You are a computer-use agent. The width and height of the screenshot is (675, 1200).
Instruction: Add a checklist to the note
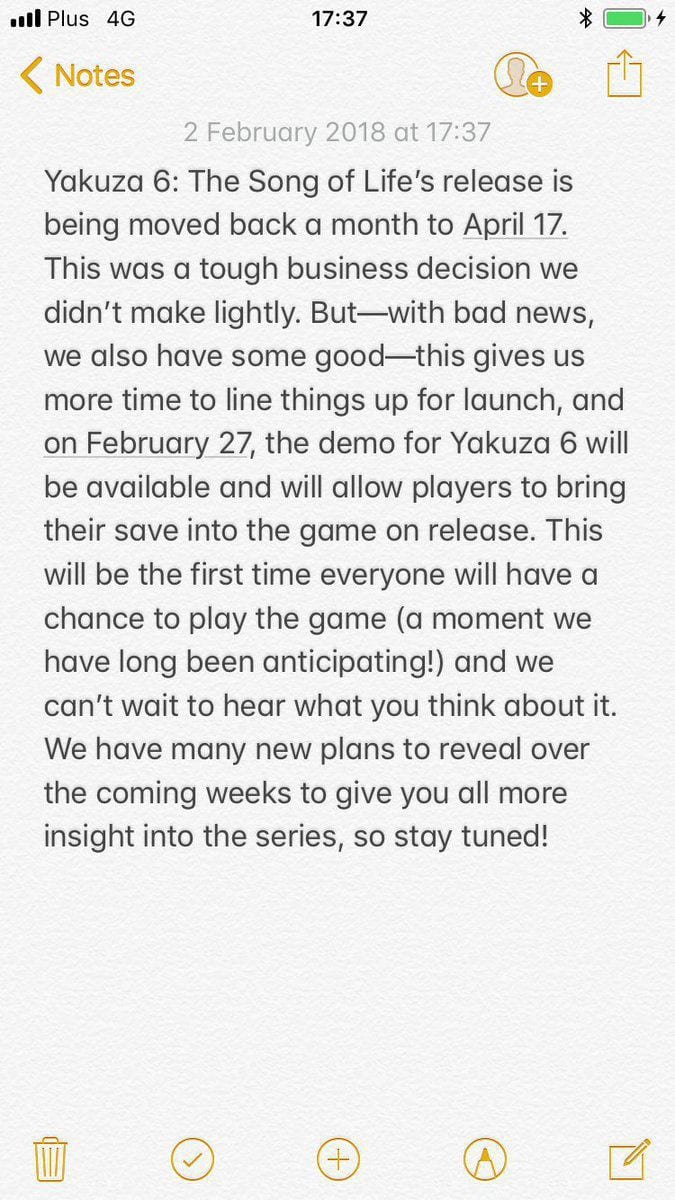point(193,1160)
